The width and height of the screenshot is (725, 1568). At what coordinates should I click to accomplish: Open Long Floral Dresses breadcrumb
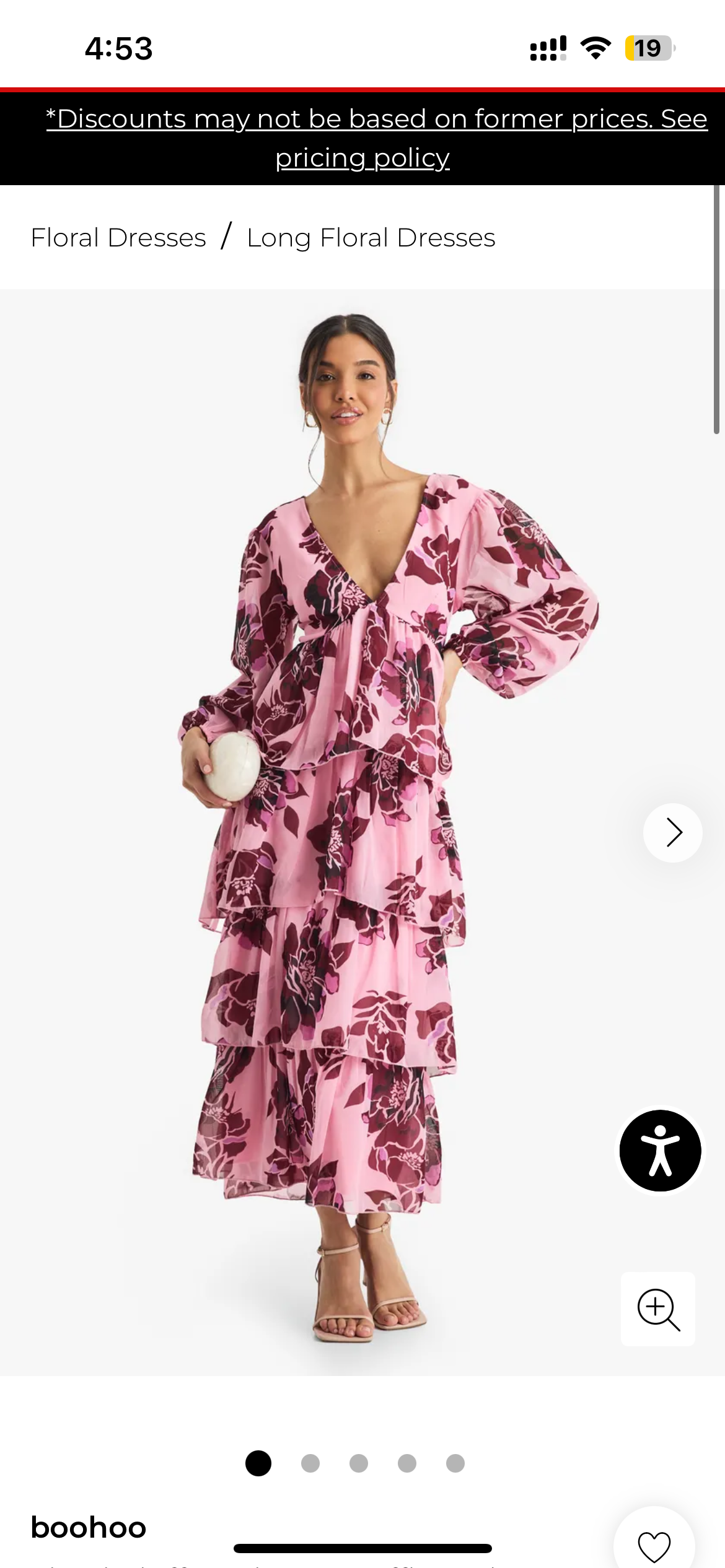[371, 238]
